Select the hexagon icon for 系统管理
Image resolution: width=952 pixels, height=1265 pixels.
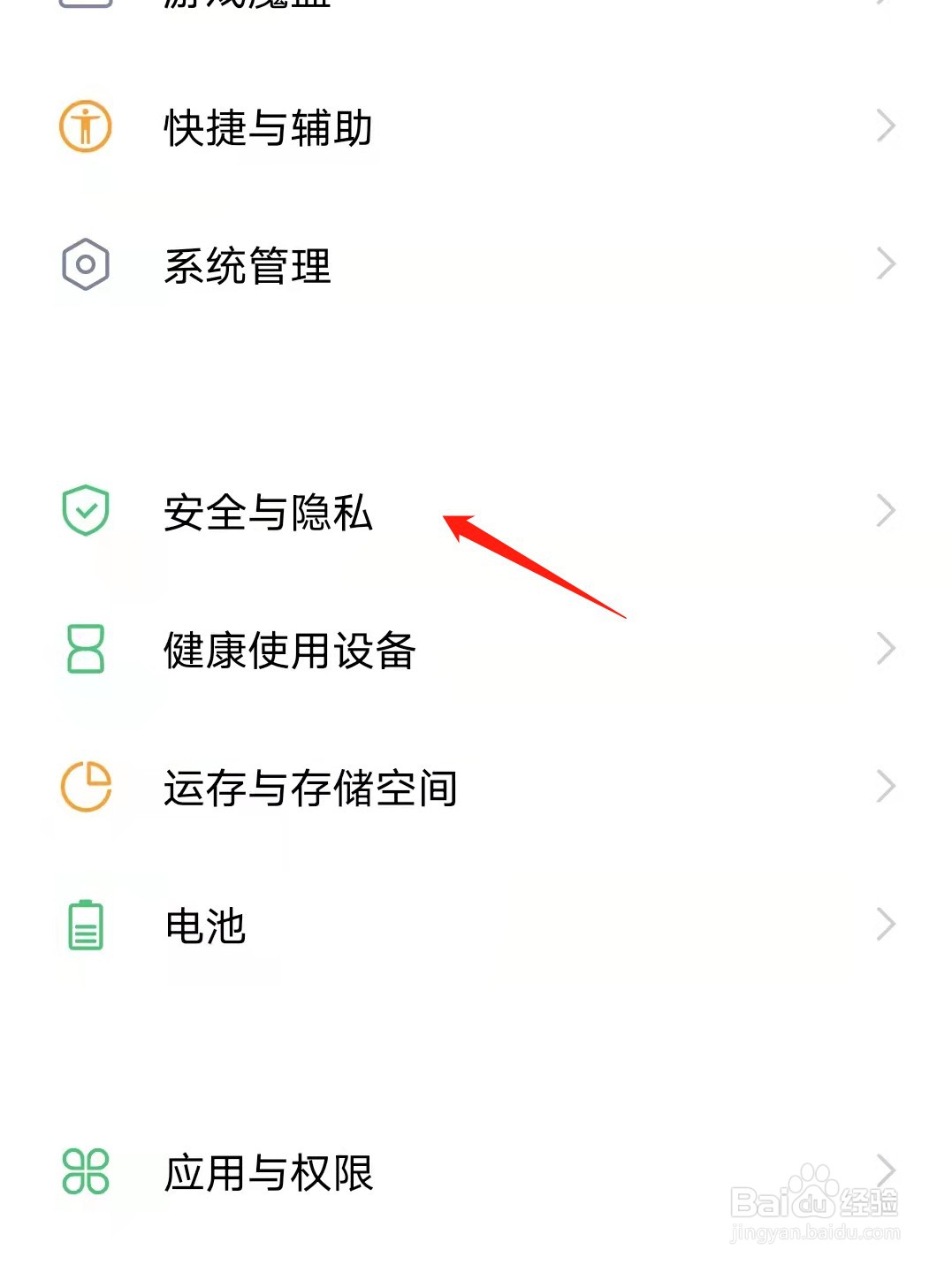point(85,263)
